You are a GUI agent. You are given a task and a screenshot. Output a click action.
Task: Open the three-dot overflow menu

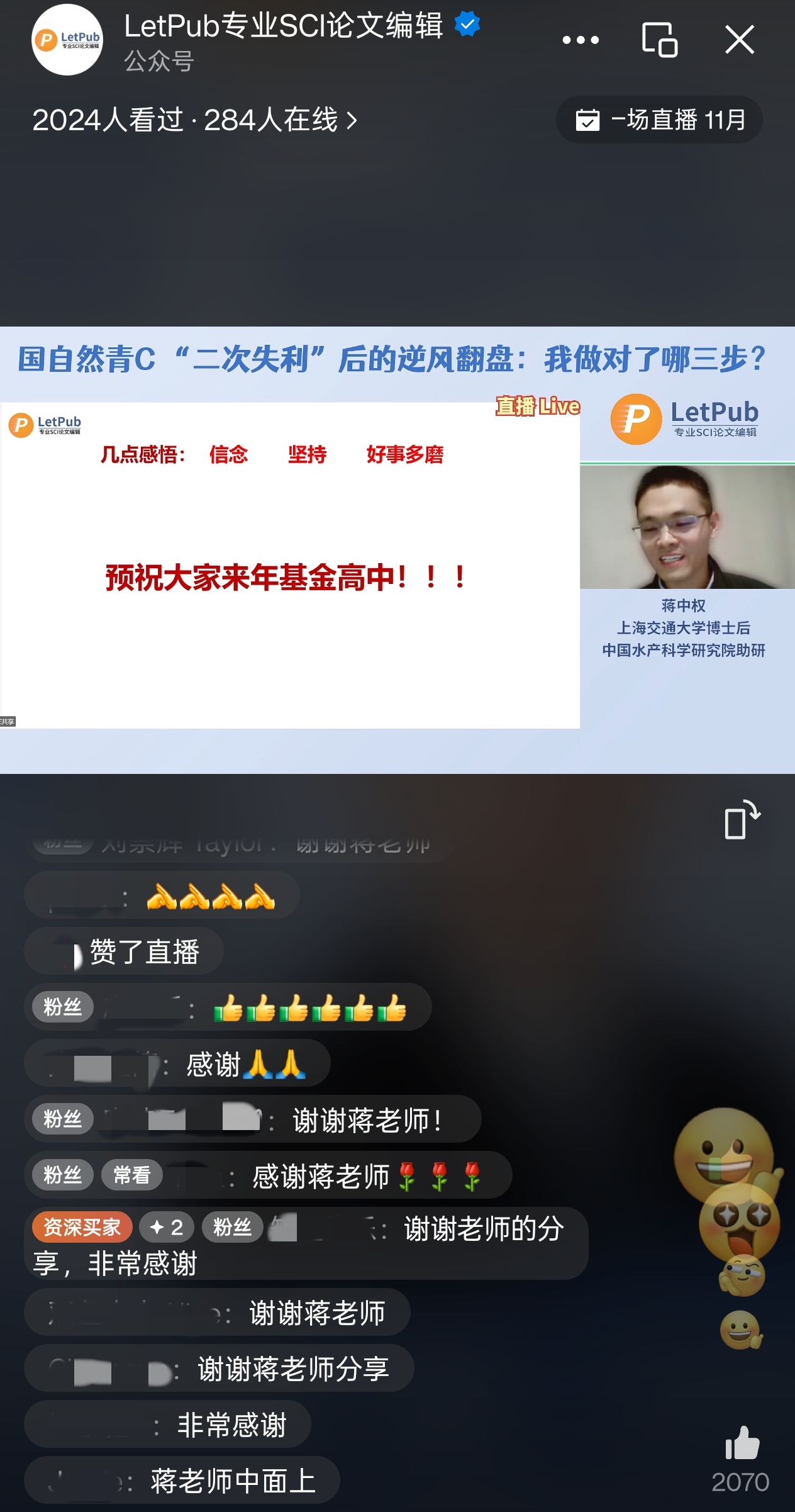click(x=580, y=40)
